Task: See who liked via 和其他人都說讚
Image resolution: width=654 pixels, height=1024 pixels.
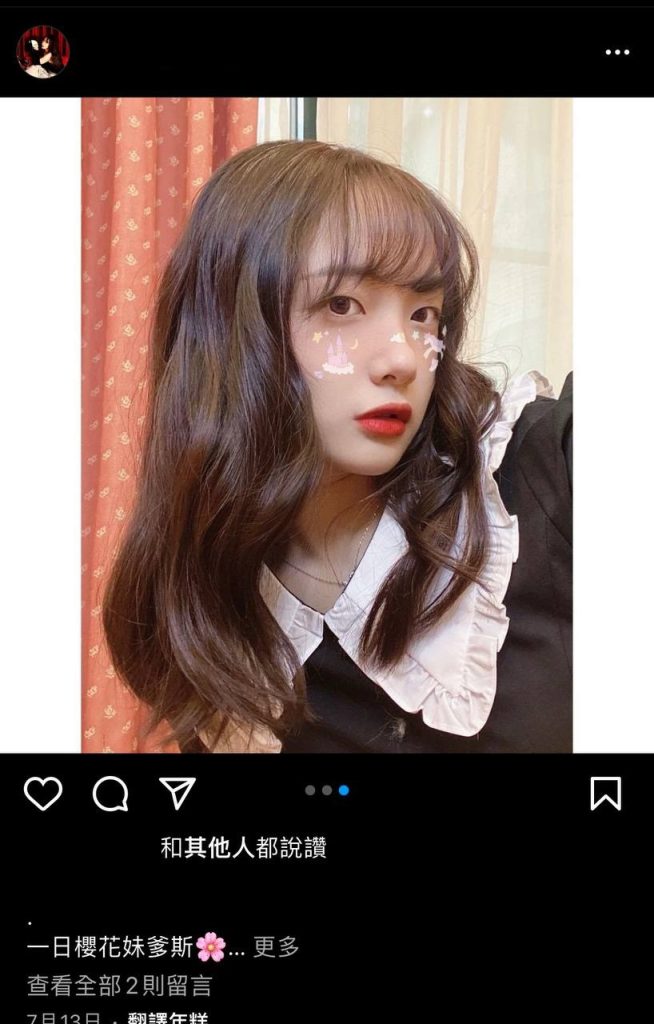Action: click(x=244, y=849)
